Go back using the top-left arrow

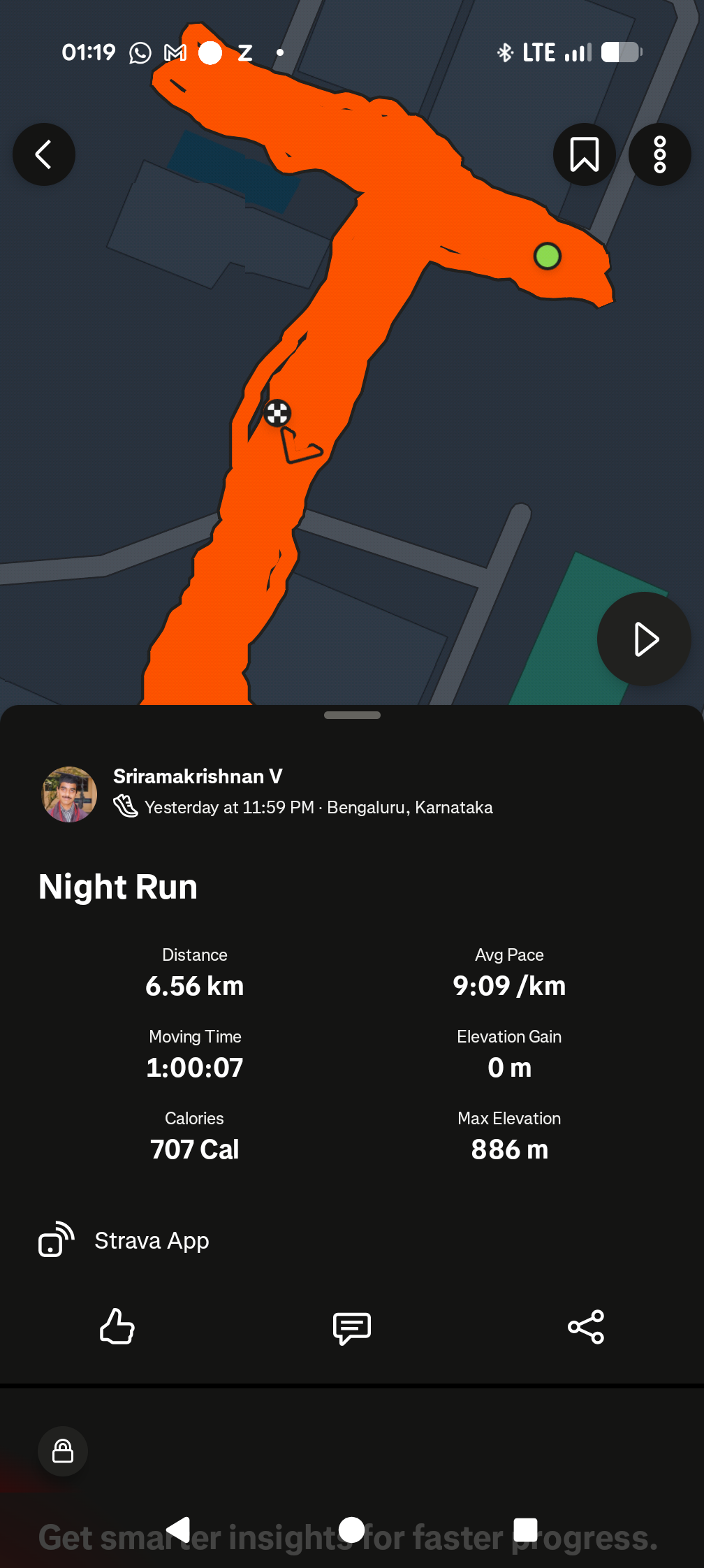pyautogui.click(x=44, y=154)
